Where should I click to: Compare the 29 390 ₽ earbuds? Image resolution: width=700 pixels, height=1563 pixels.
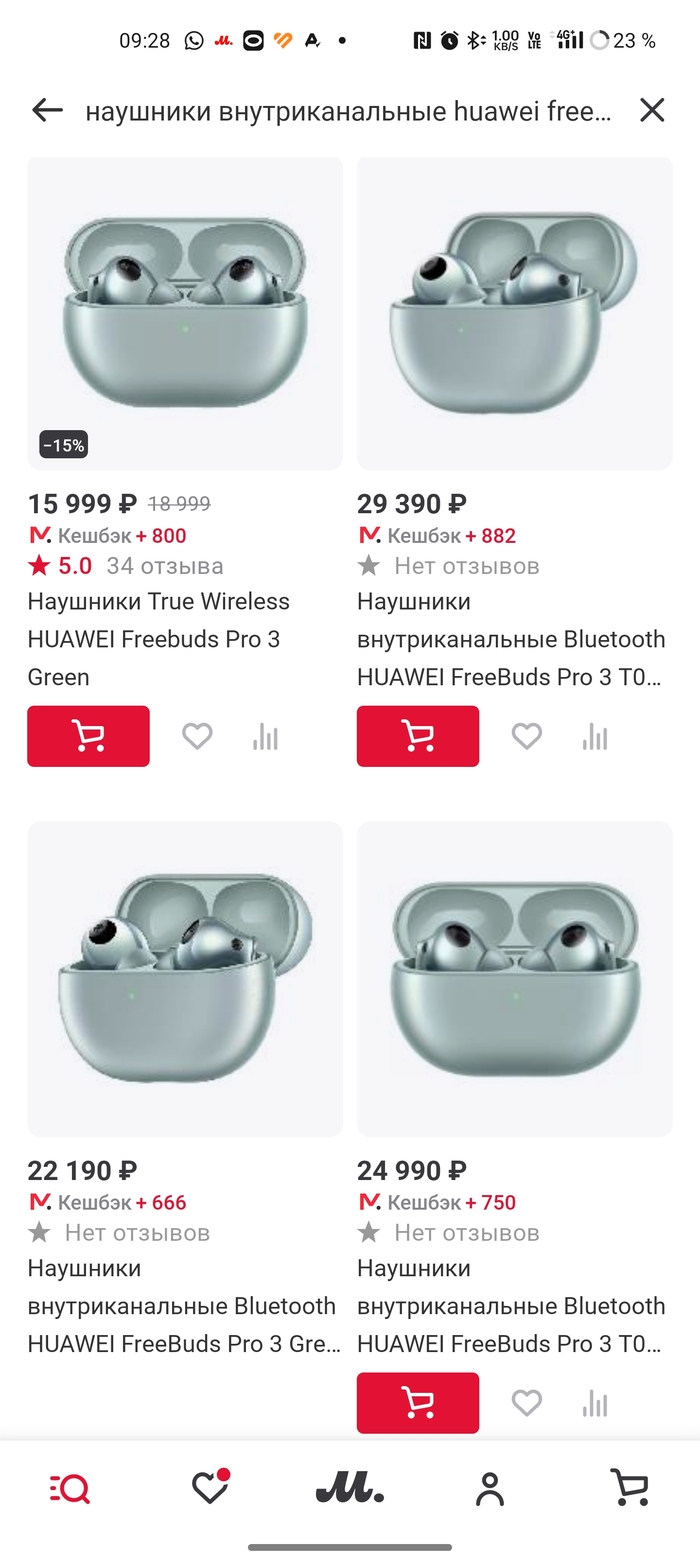coord(595,737)
